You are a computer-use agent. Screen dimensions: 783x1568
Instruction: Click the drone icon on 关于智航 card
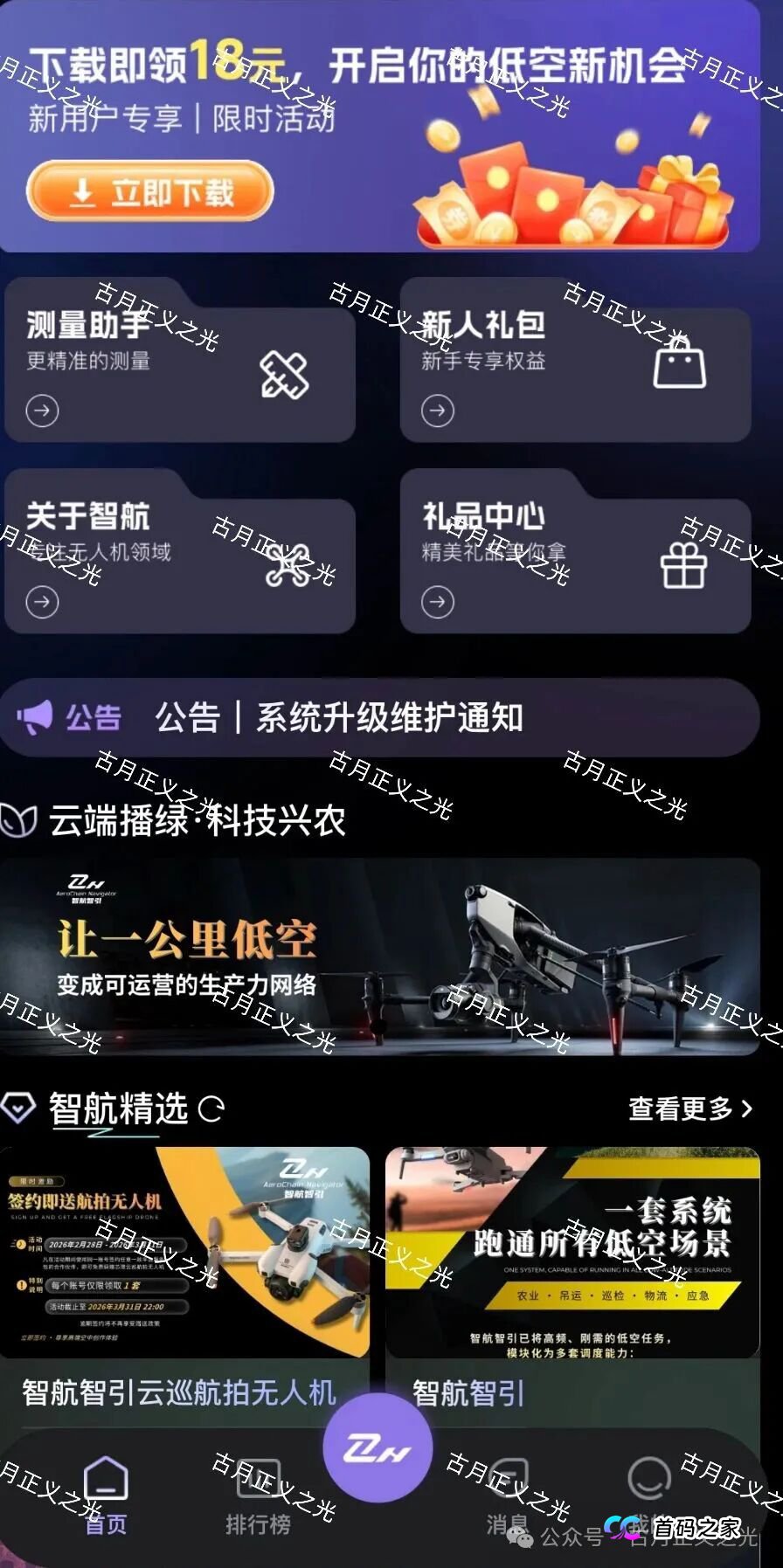(288, 563)
